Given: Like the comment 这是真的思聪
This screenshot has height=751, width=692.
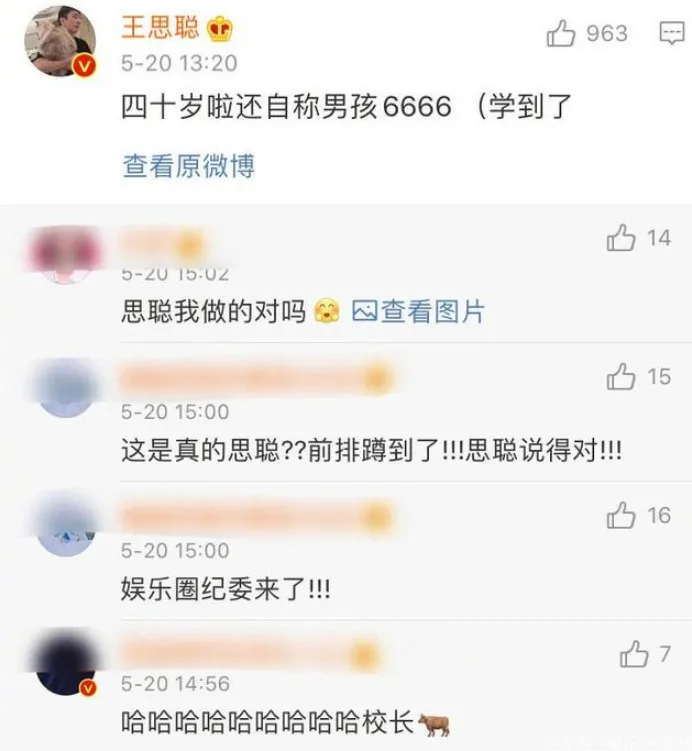Looking at the screenshot, I should pyautogui.click(x=621, y=377).
